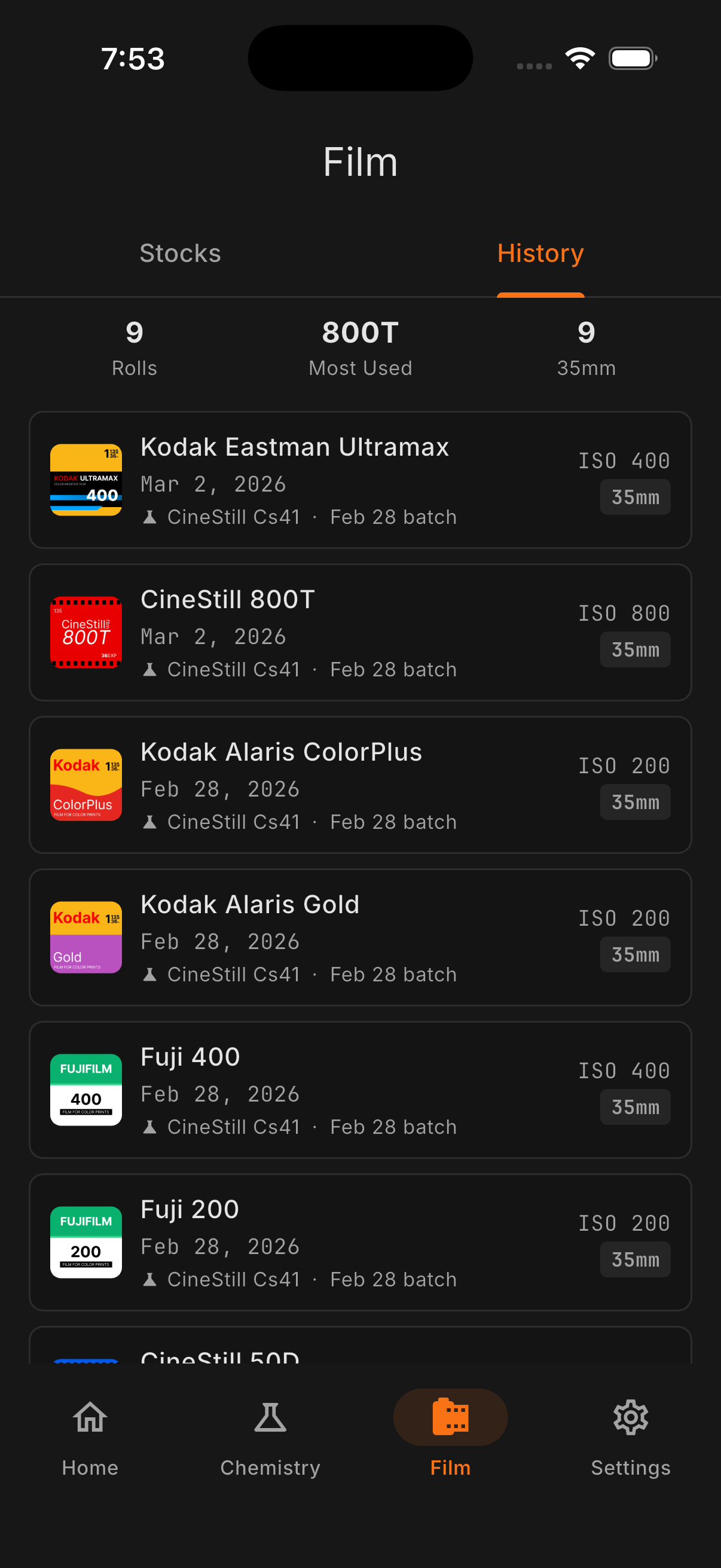This screenshot has height=1568, width=721.
Task: Select the History tab
Action: point(540,253)
